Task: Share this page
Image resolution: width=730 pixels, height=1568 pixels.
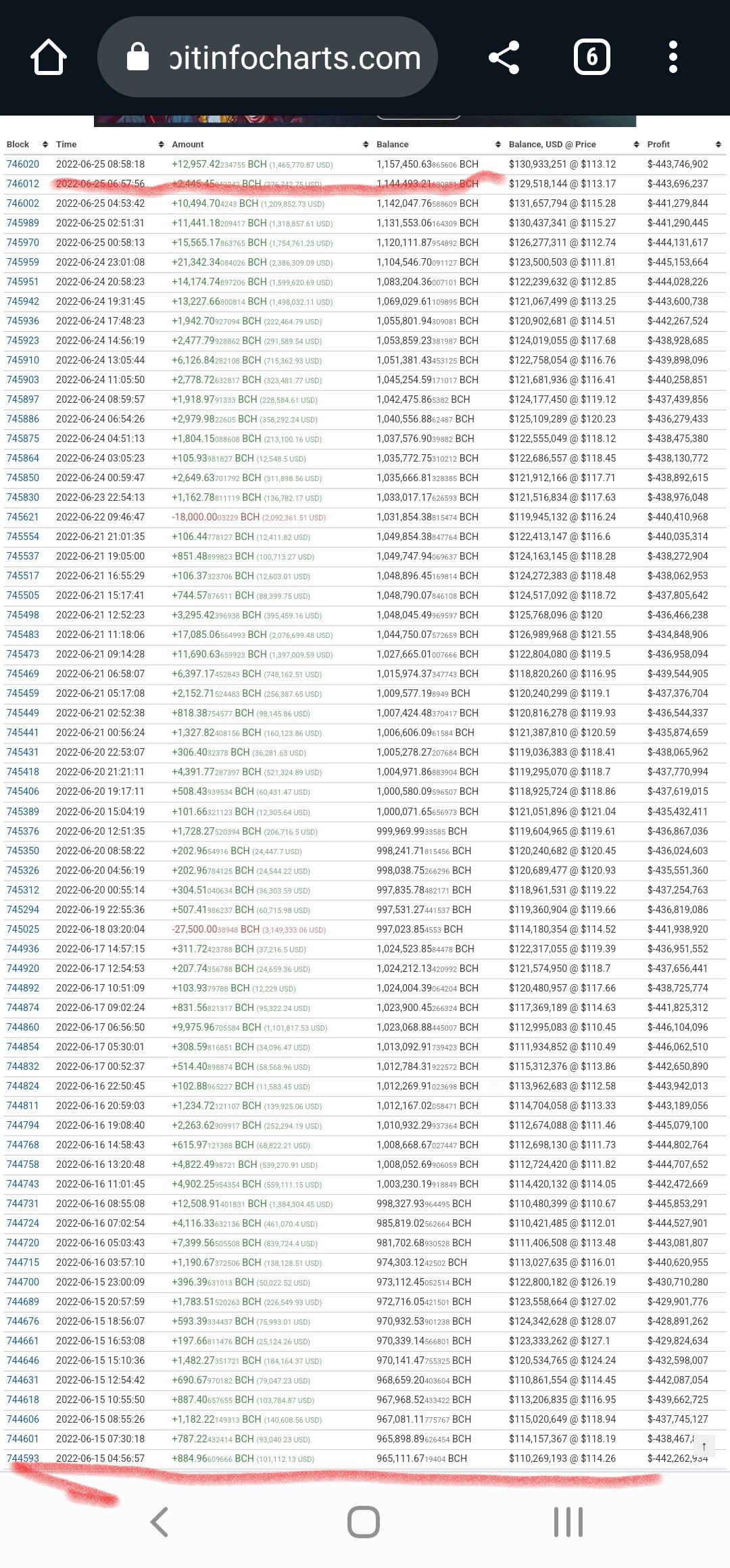Action: click(504, 57)
